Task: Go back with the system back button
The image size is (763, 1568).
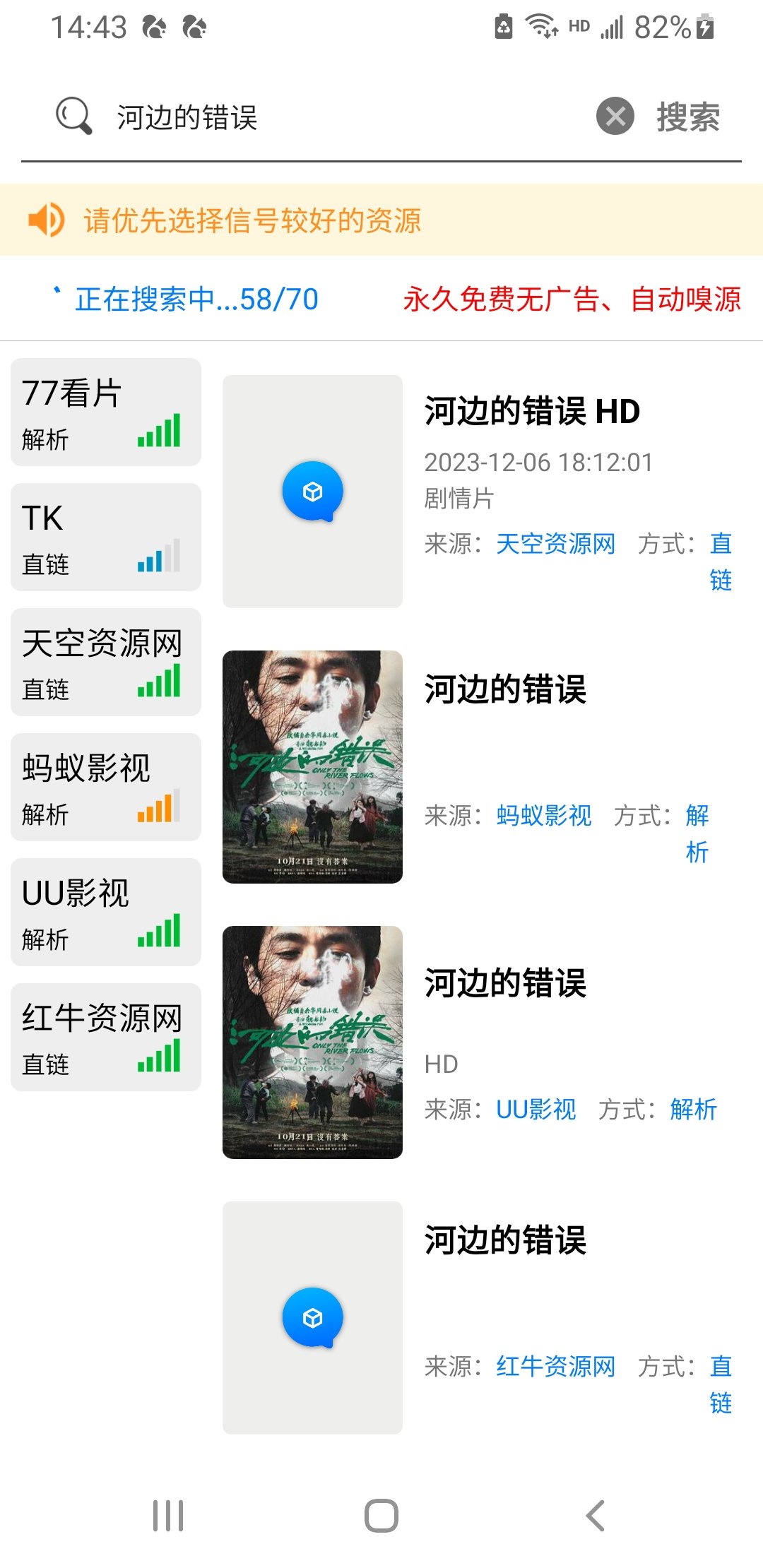Action: 595,1516
